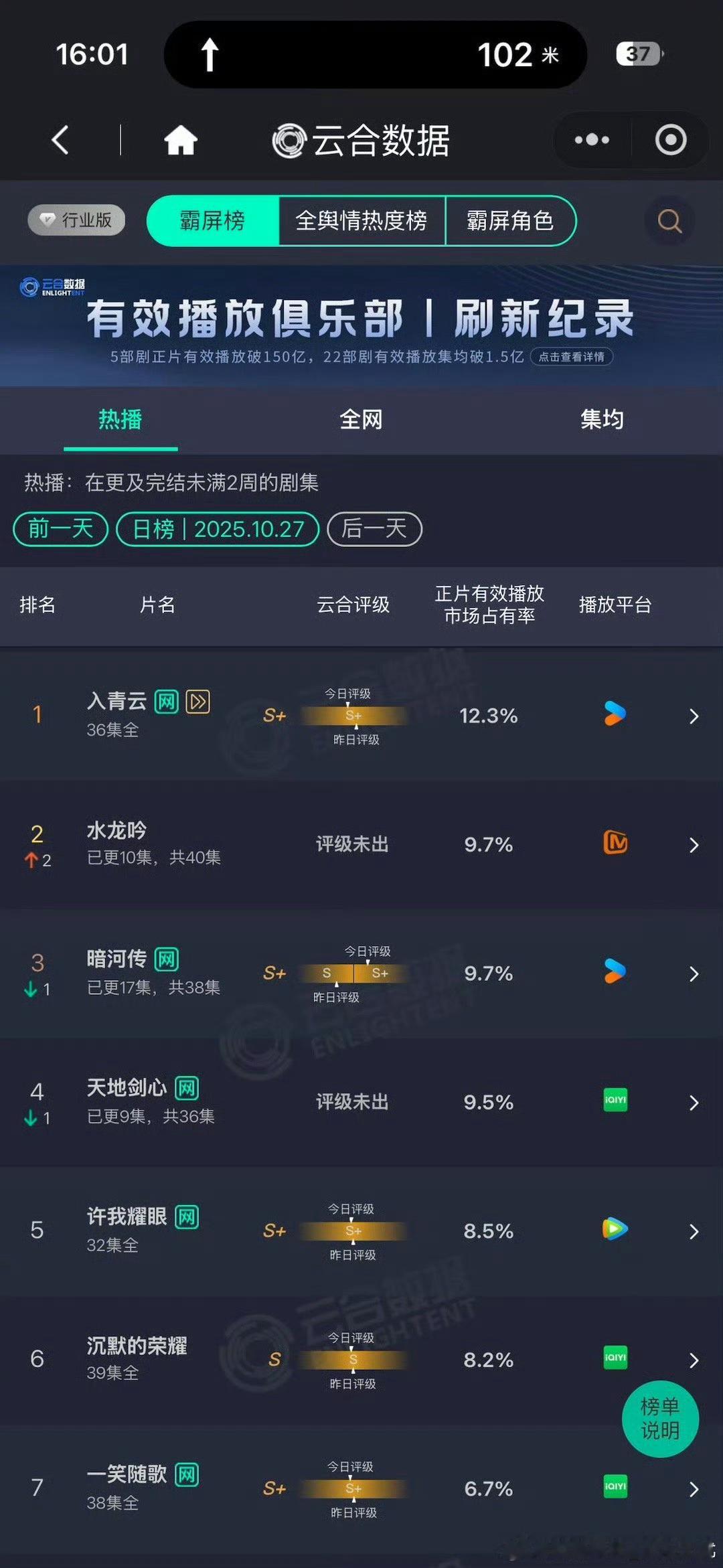Open the chevron on 水龙吟 row

pos(694,844)
